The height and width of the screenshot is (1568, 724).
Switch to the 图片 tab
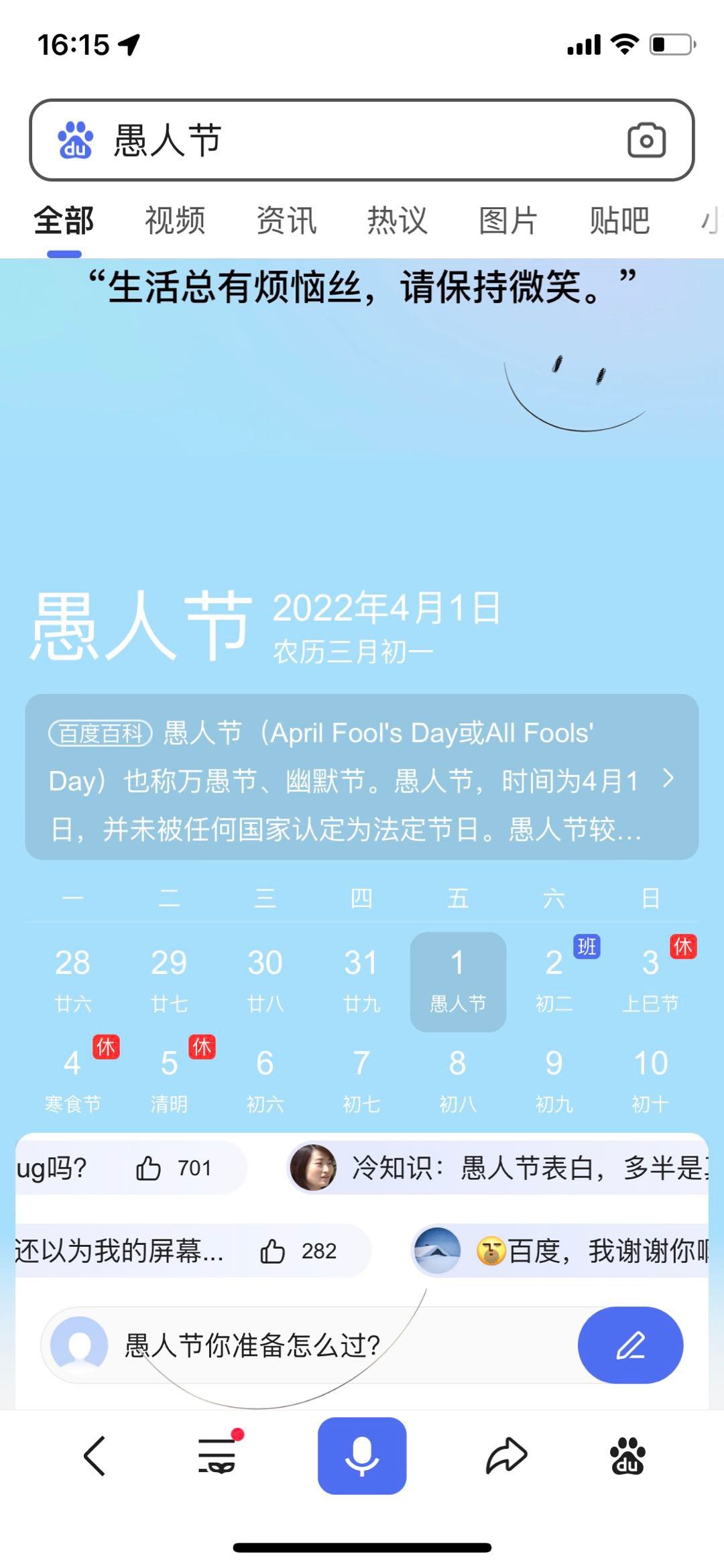click(x=508, y=221)
